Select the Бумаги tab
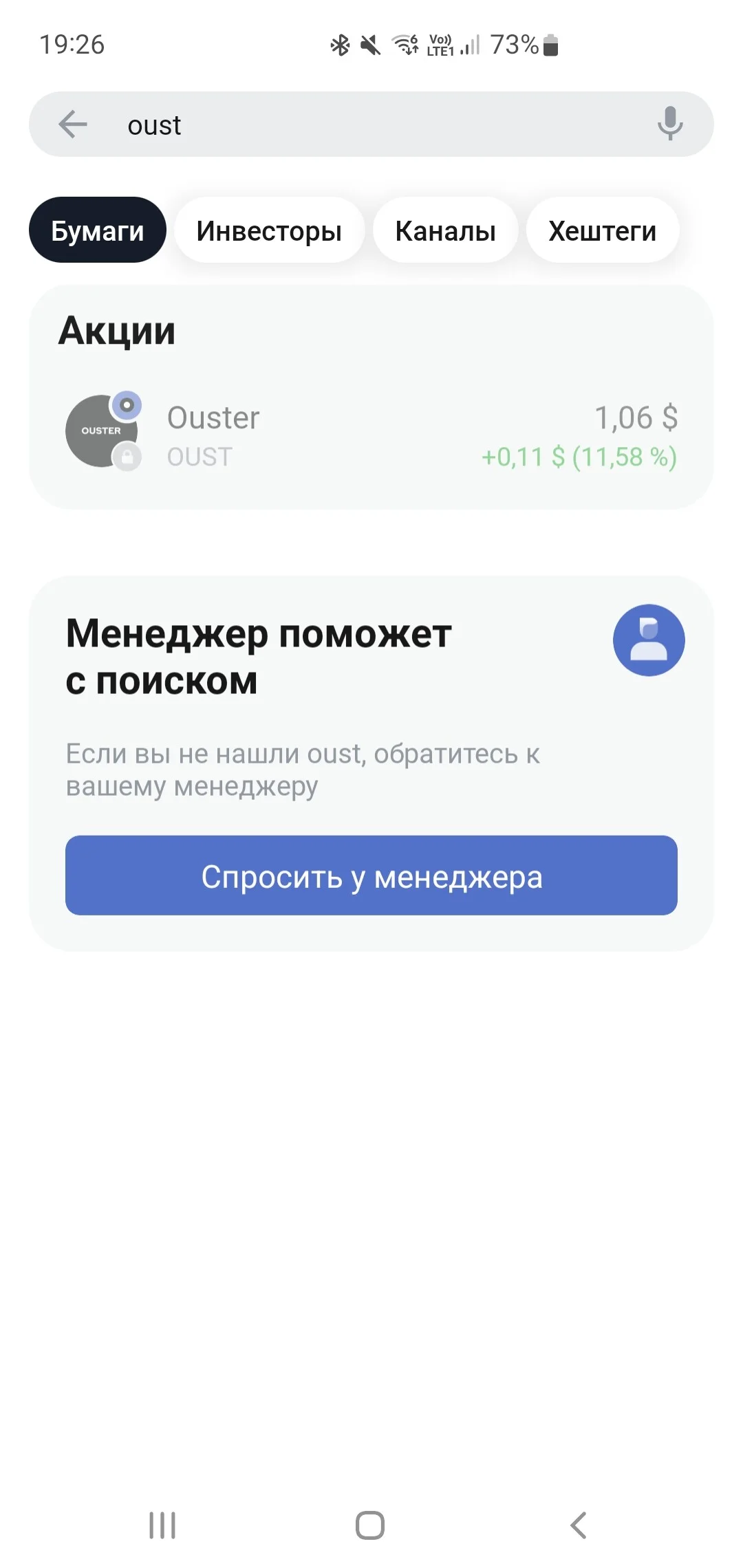 (x=98, y=230)
